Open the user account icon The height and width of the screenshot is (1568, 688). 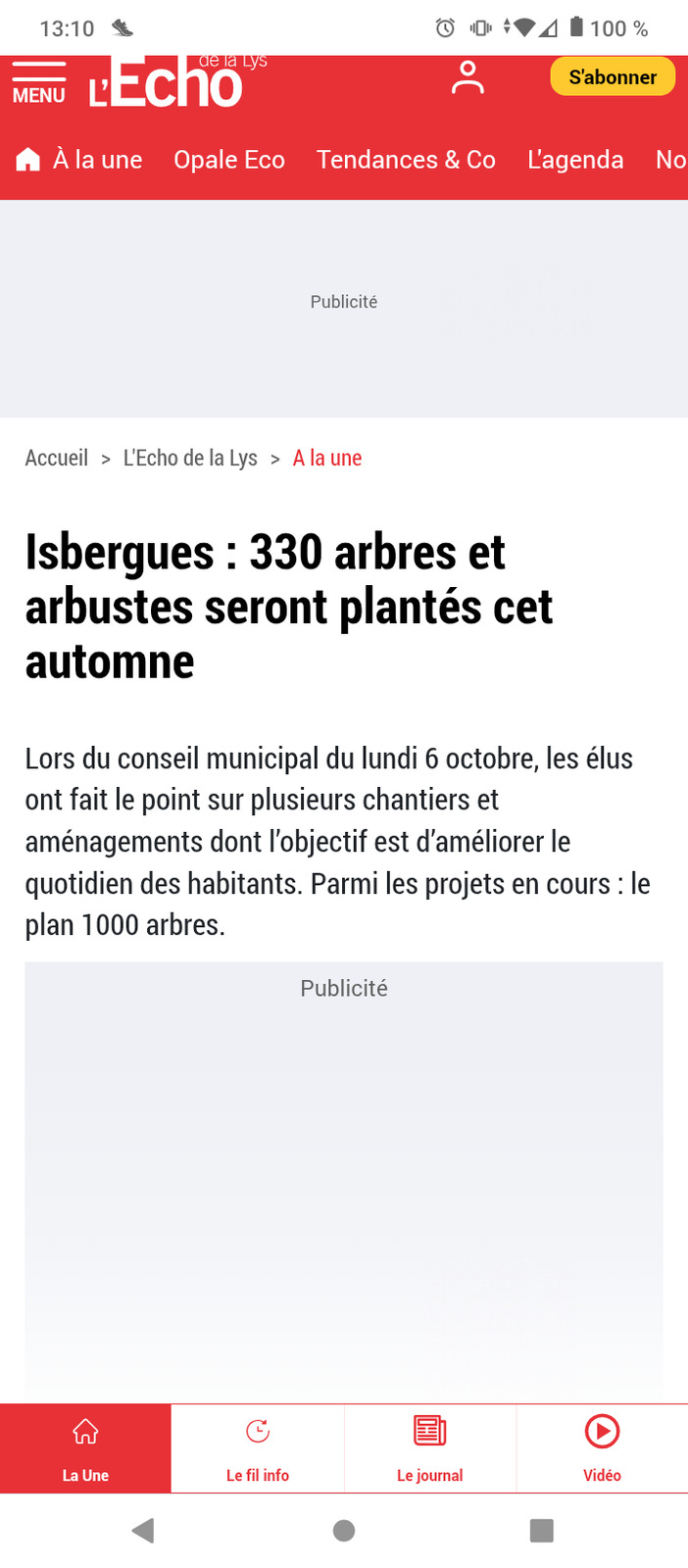click(467, 77)
